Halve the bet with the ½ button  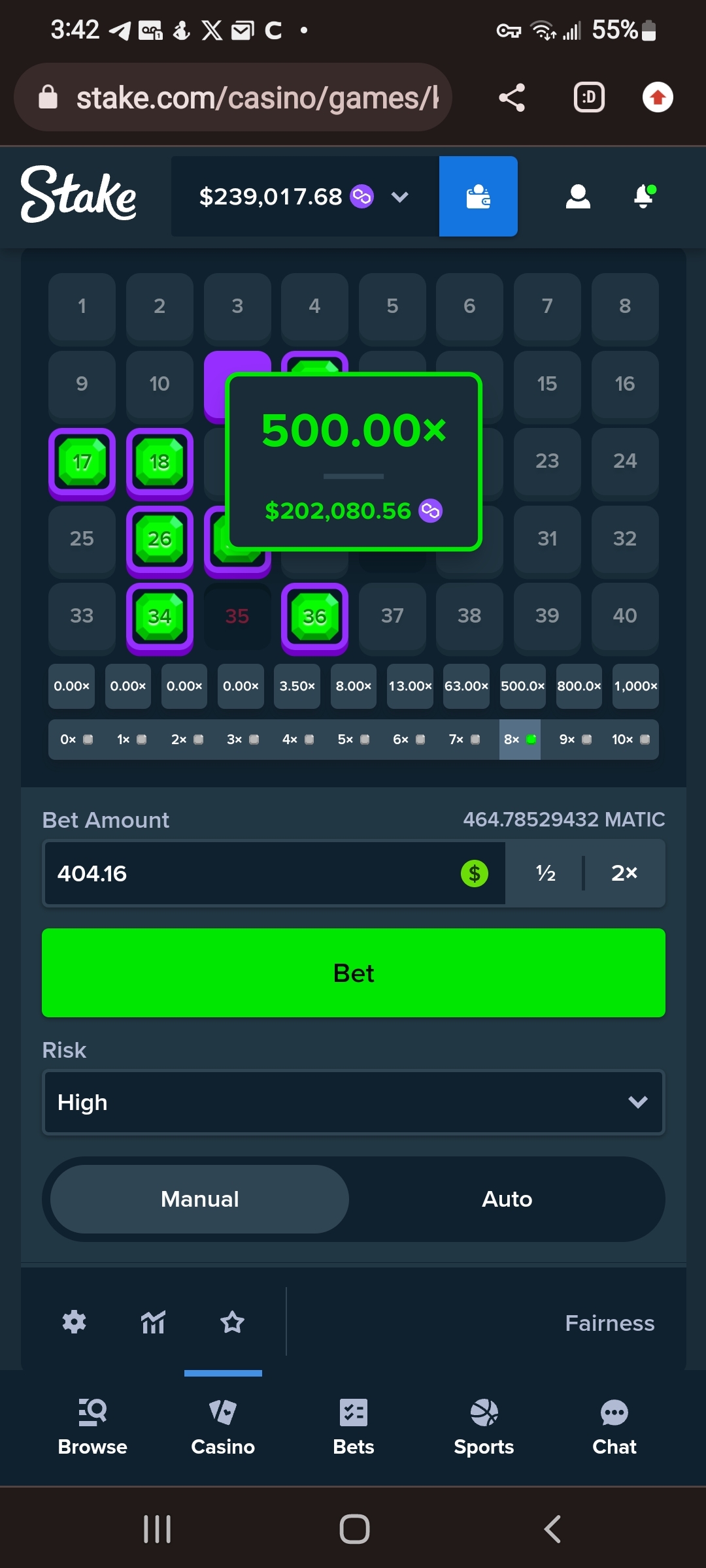(x=545, y=874)
